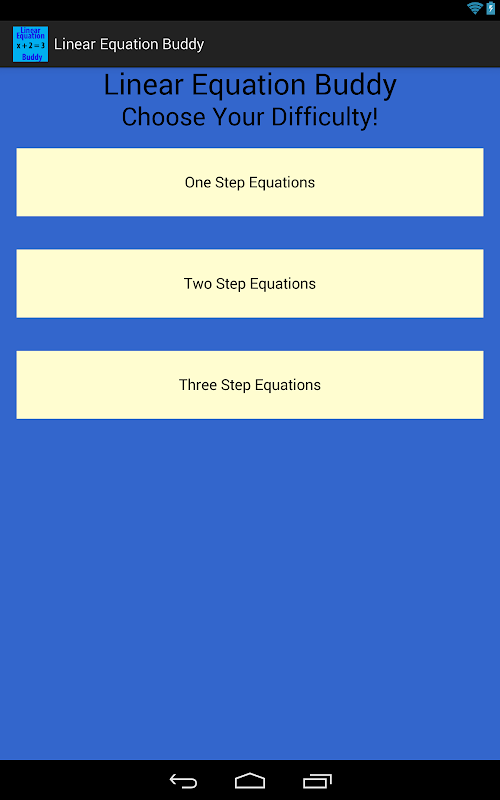Go back using the system back button
Viewport: 500px width, 800px height.
[x=183, y=781]
